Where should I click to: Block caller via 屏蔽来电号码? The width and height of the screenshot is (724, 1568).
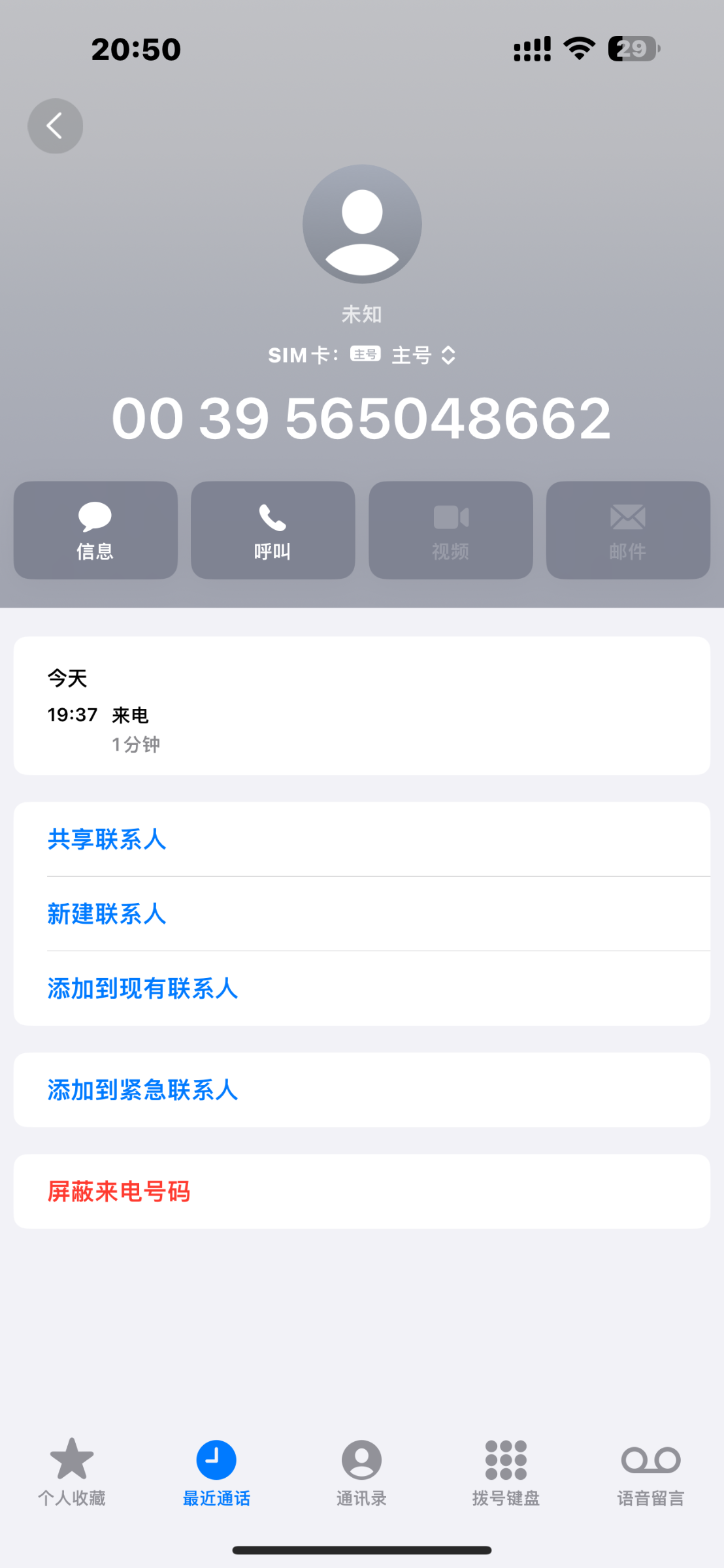click(x=362, y=1192)
